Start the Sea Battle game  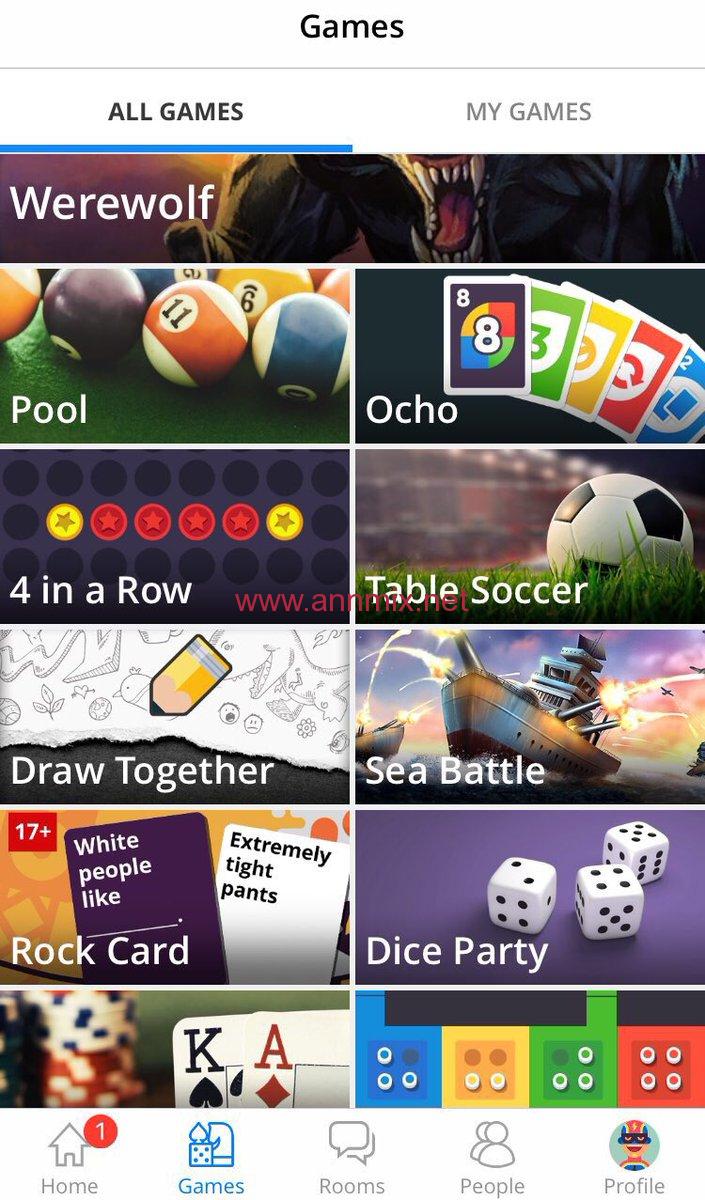coord(530,716)
